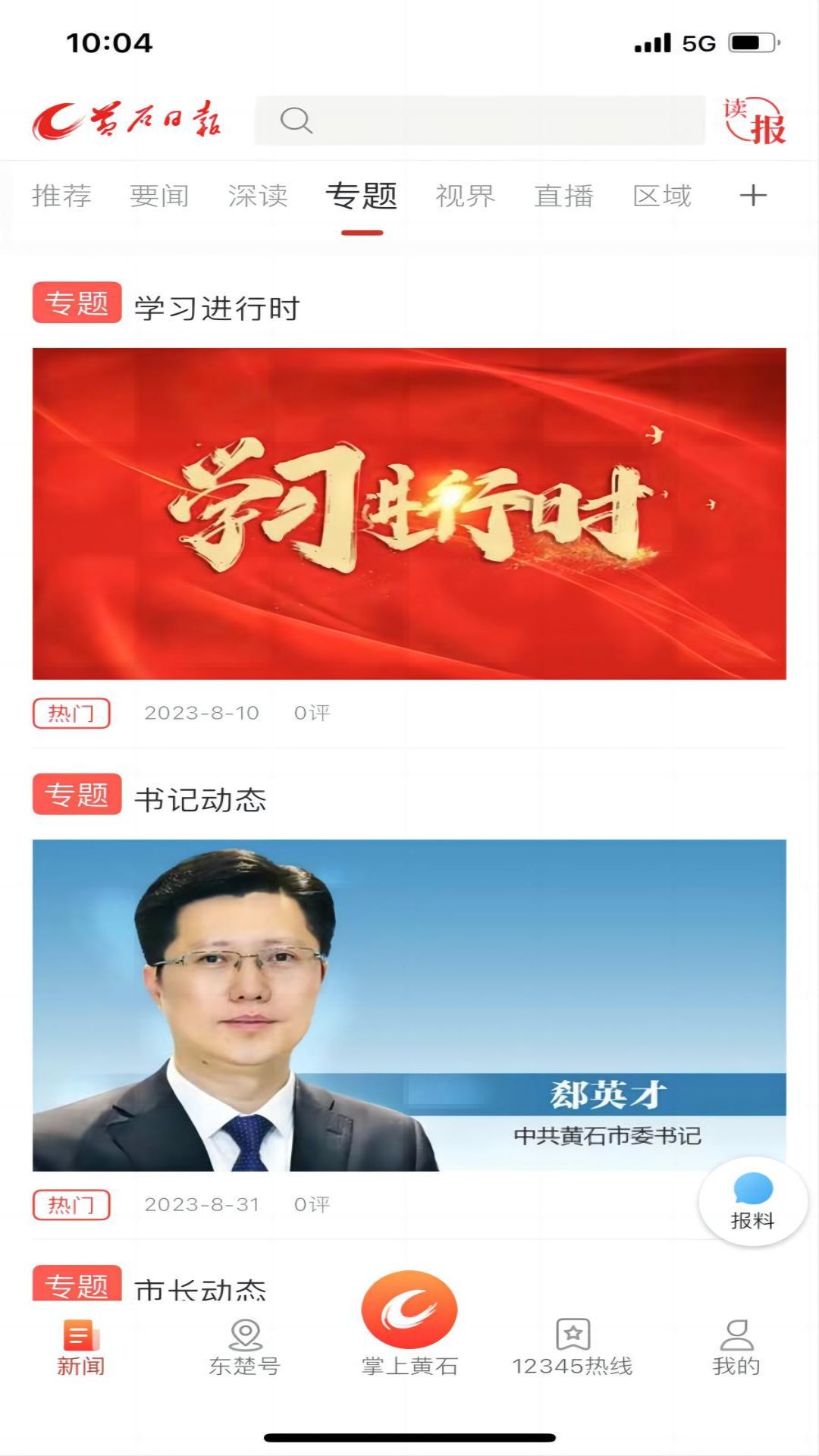
Task: Tap the search magnifier icon
Action: click(296, 119)
